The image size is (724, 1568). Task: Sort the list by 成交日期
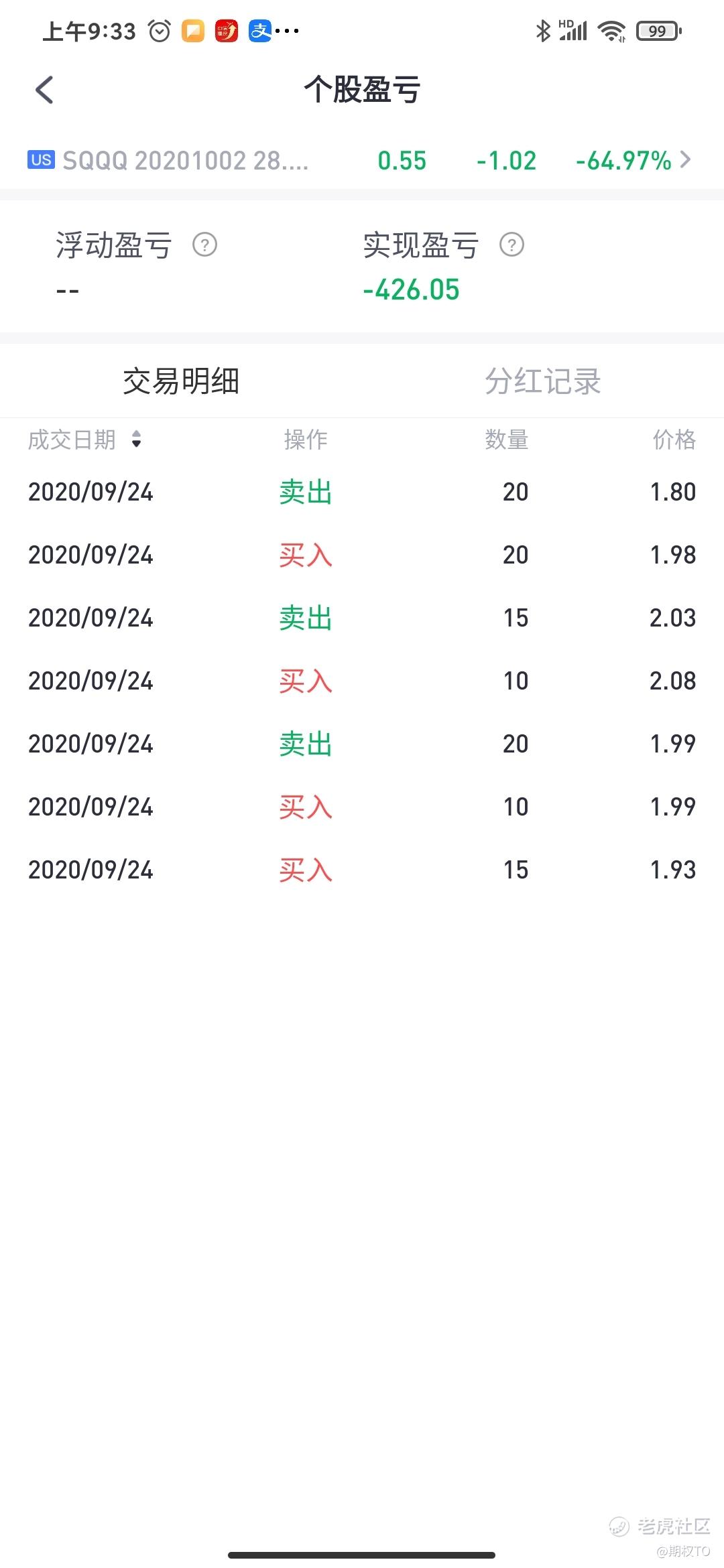coord(84,440)
